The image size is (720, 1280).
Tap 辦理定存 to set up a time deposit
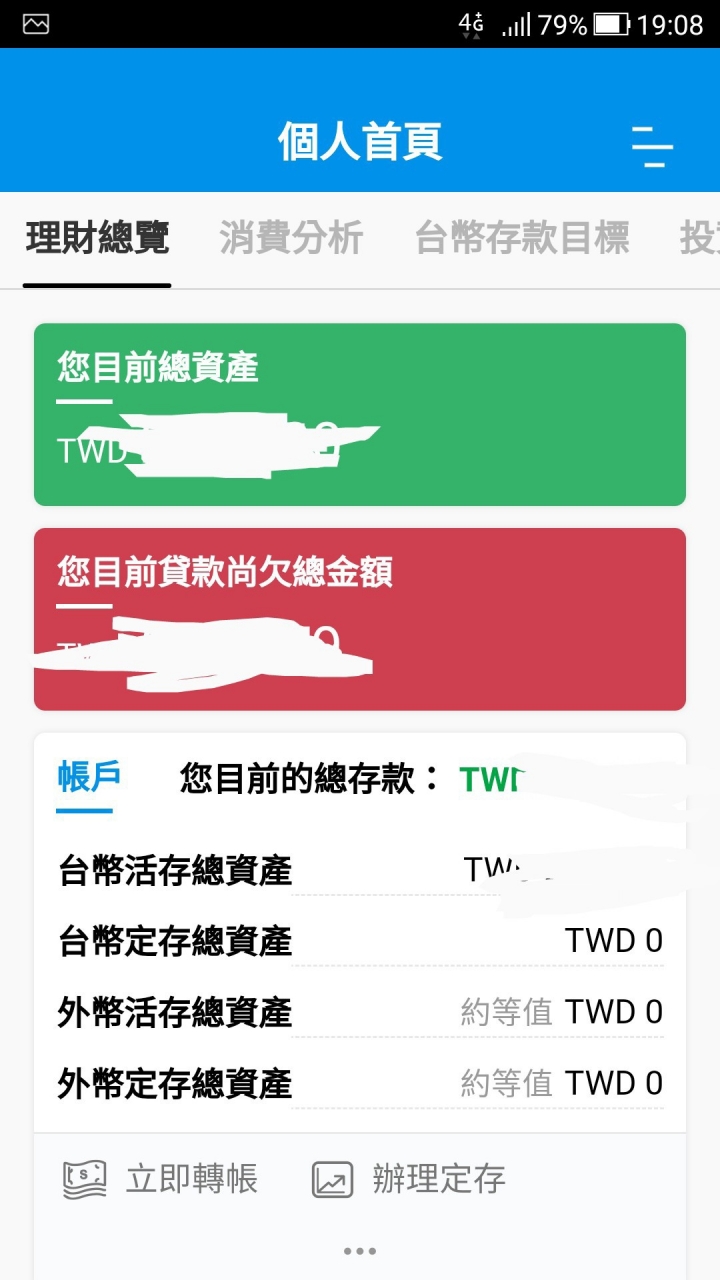(x=409, y=1179)
